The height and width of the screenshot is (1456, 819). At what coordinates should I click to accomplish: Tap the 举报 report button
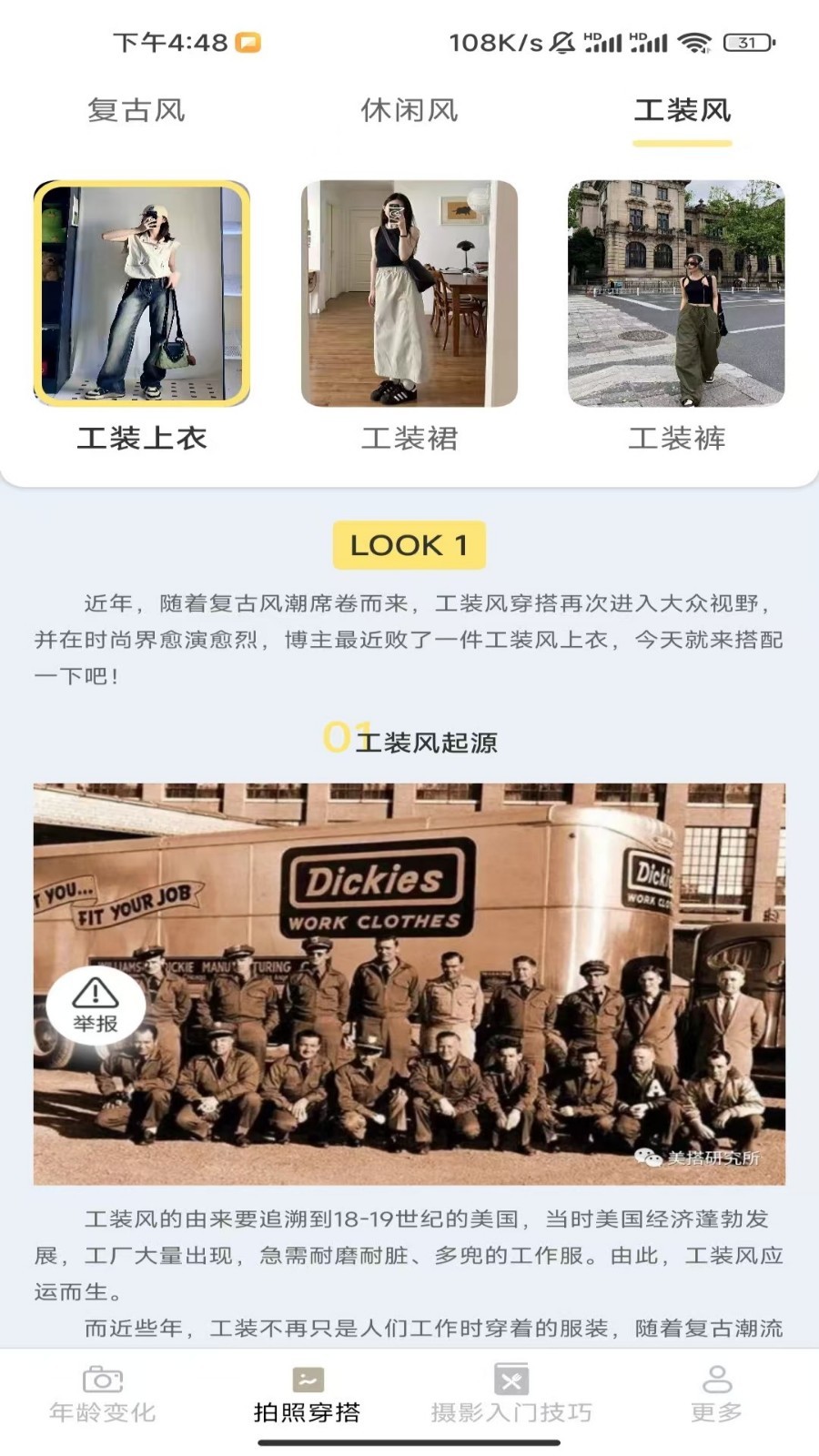[96, 1006]
